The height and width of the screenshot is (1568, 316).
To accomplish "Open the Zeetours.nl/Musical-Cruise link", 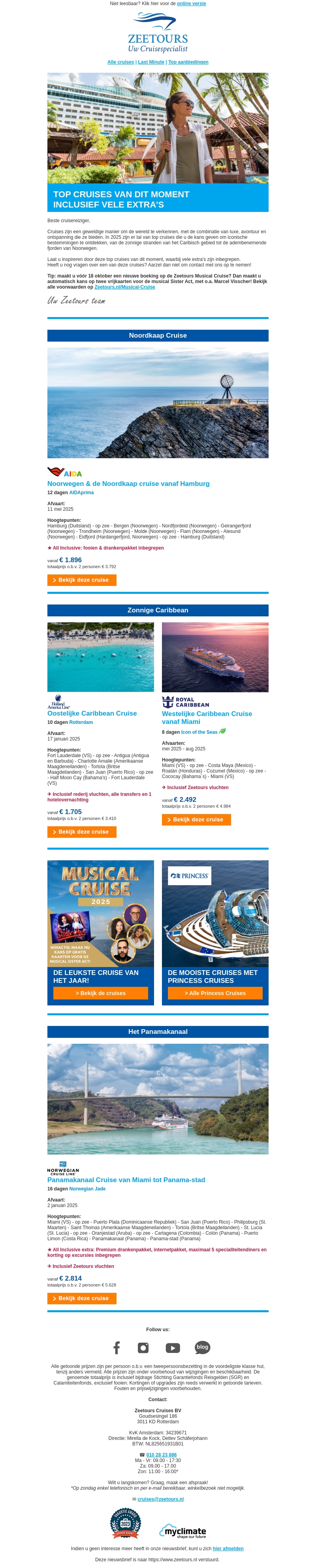I will [124, 287].
